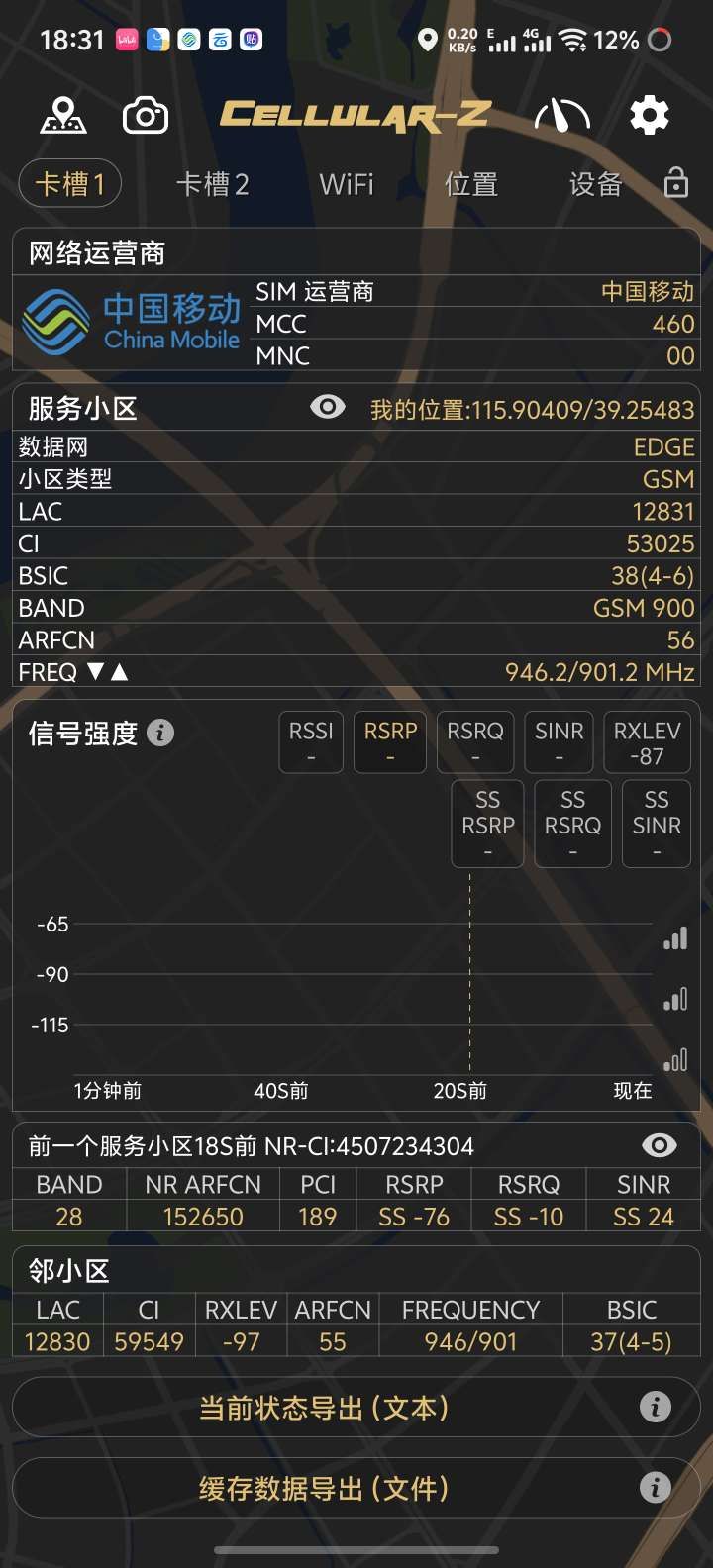
Task: Go to the 位置 tab
Action: (470, 184)
